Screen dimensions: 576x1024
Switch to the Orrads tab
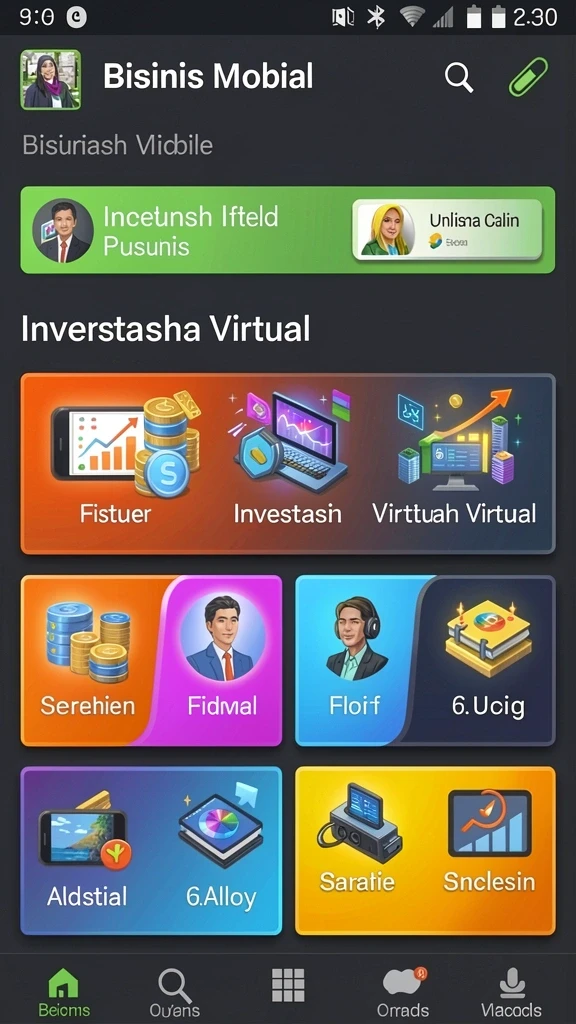[x=403, y=992]
